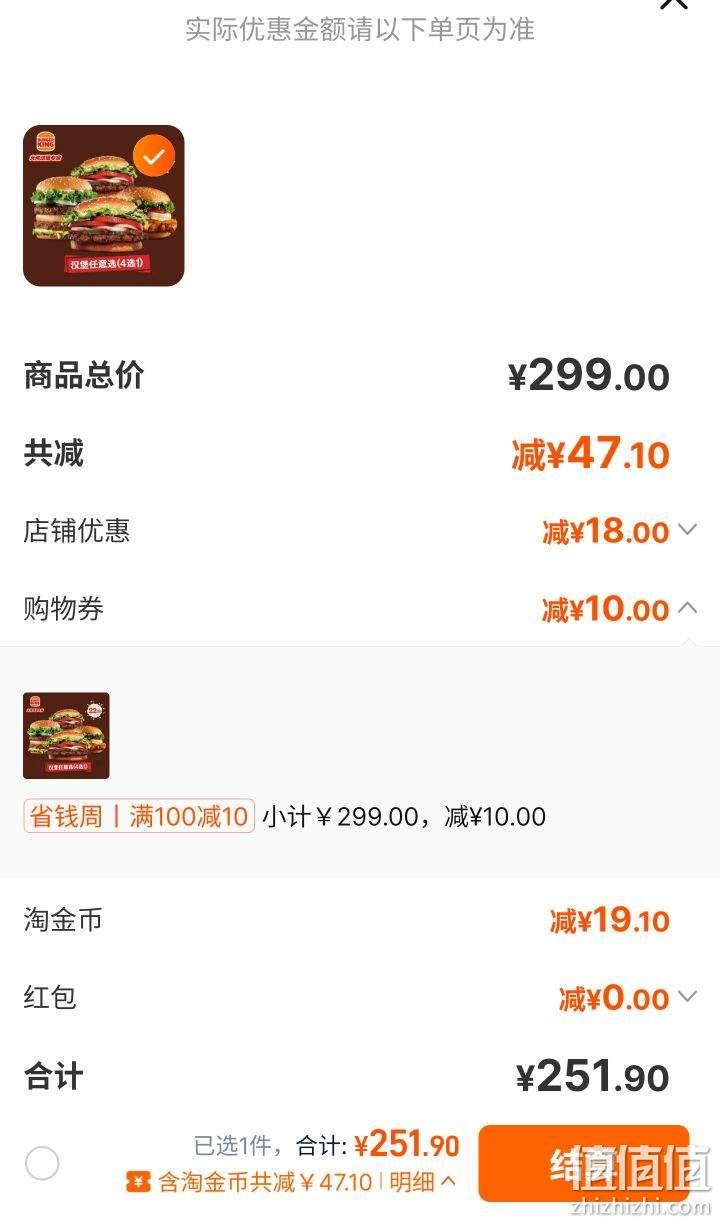The image size is (720, 1224).
Task: Tap the orange 结算 checkout button
Action: coord(584,1164)
